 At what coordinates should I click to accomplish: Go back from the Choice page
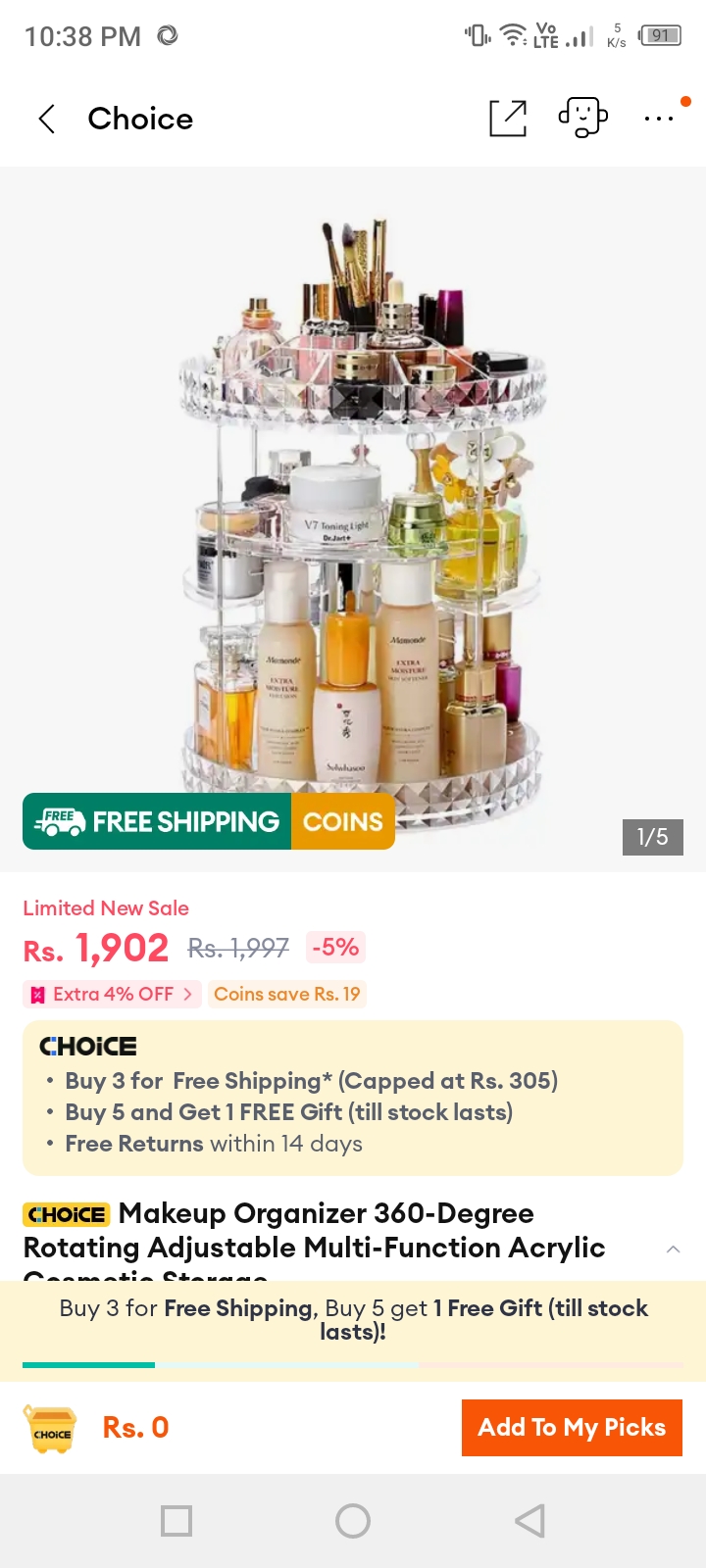pos(46,120)
